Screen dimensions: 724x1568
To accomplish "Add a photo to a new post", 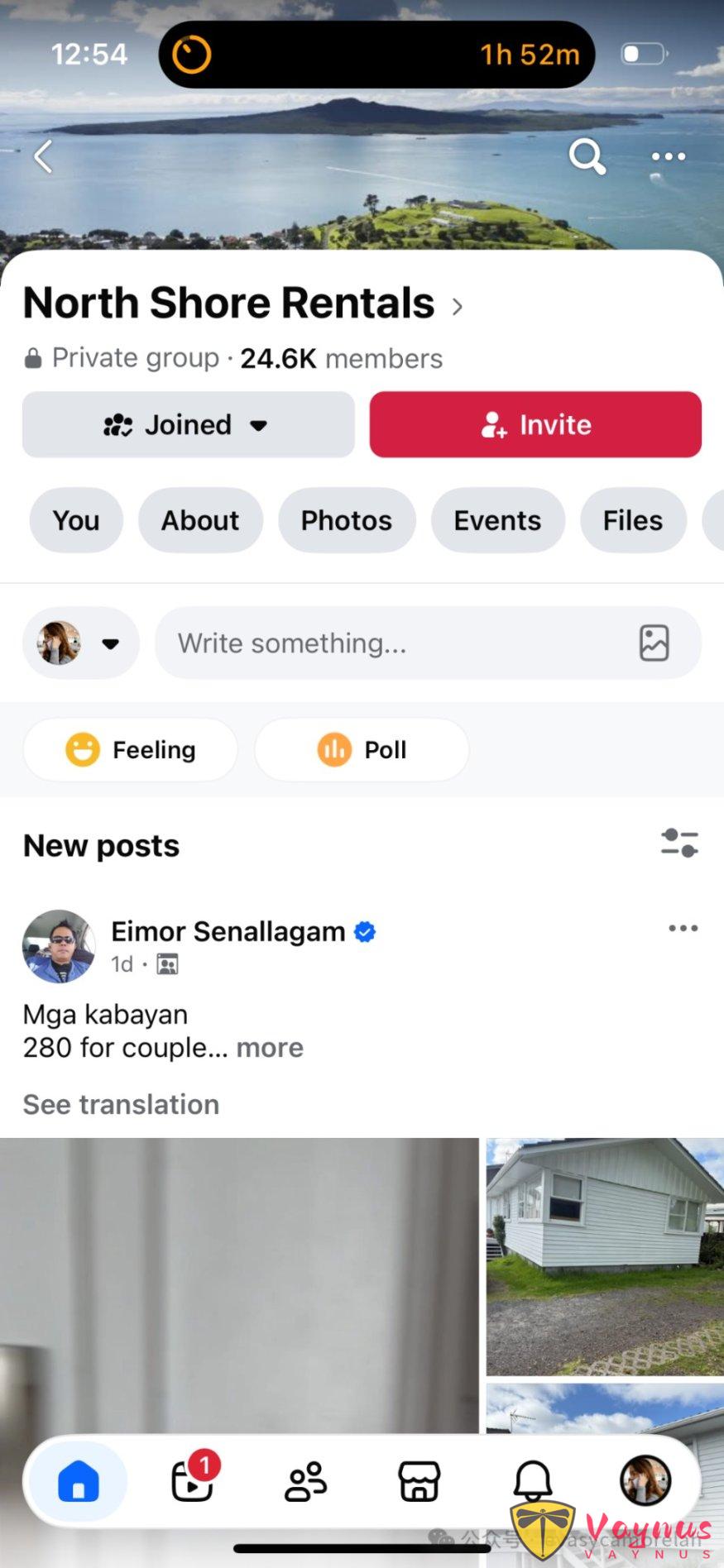I will (654, 643).
